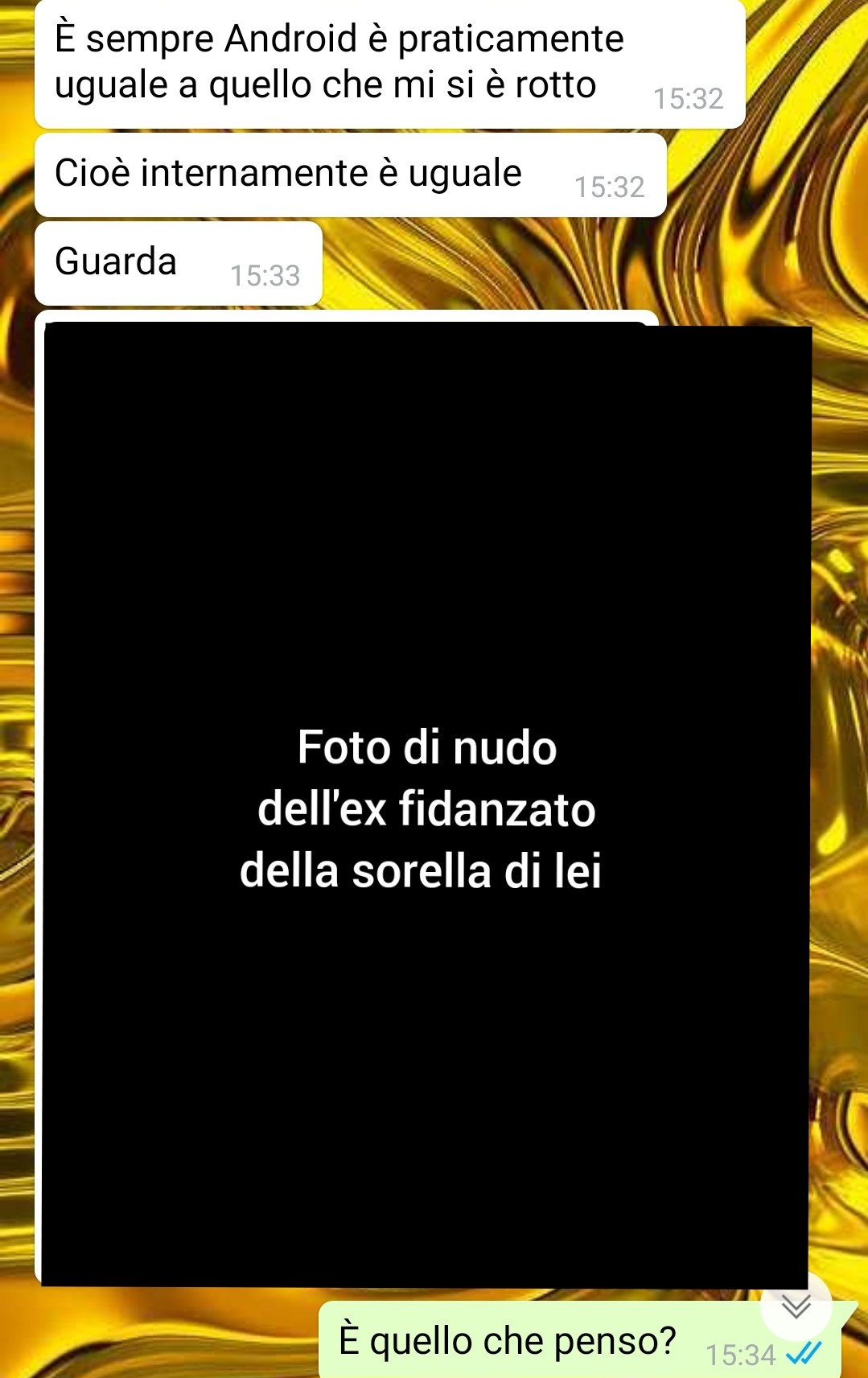Jump to latest messages with the down arrow
The height and width of the screenshot is (1378, 868).
[796, 1306]
